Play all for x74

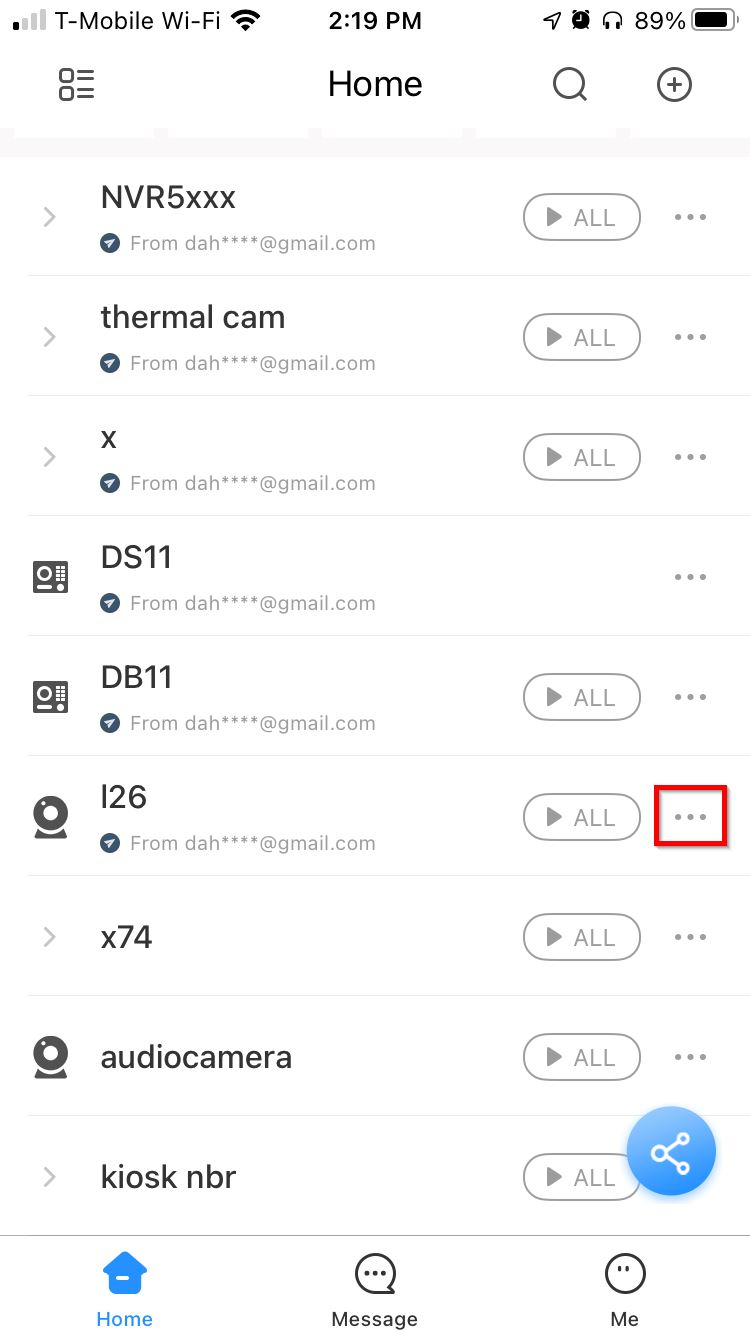[581, 938]
